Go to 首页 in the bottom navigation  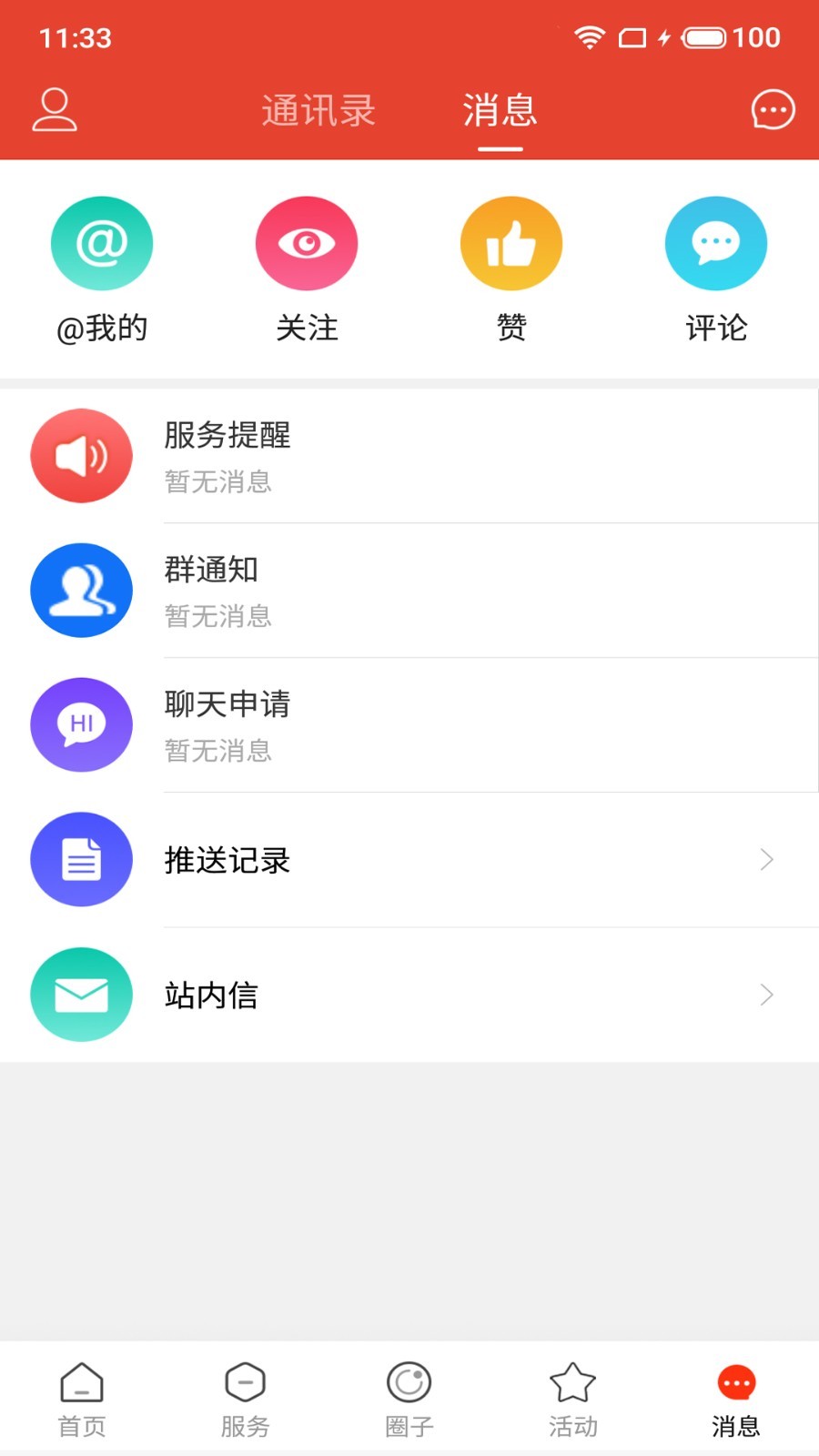pos(82,1399)
